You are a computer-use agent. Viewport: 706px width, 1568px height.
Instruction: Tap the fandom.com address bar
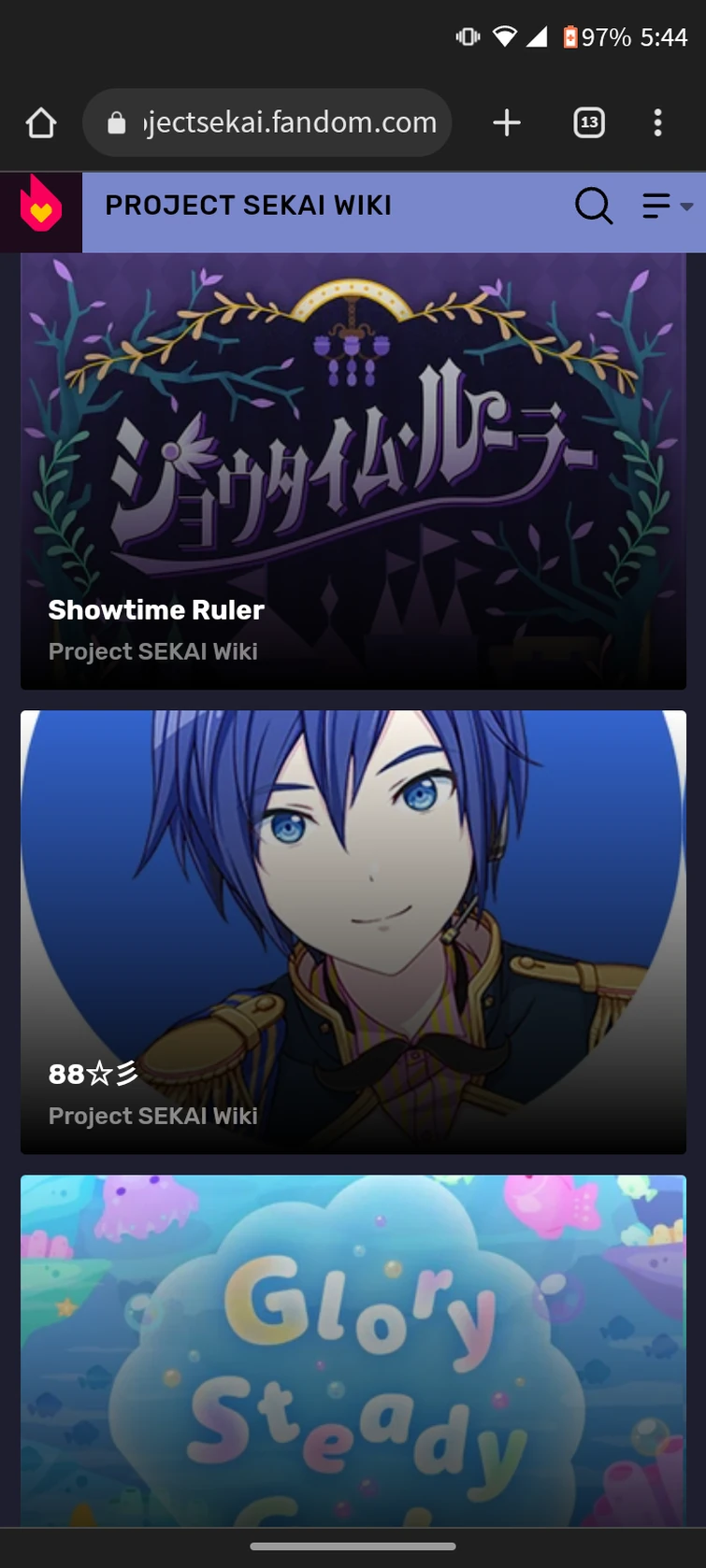click(267, 122)
